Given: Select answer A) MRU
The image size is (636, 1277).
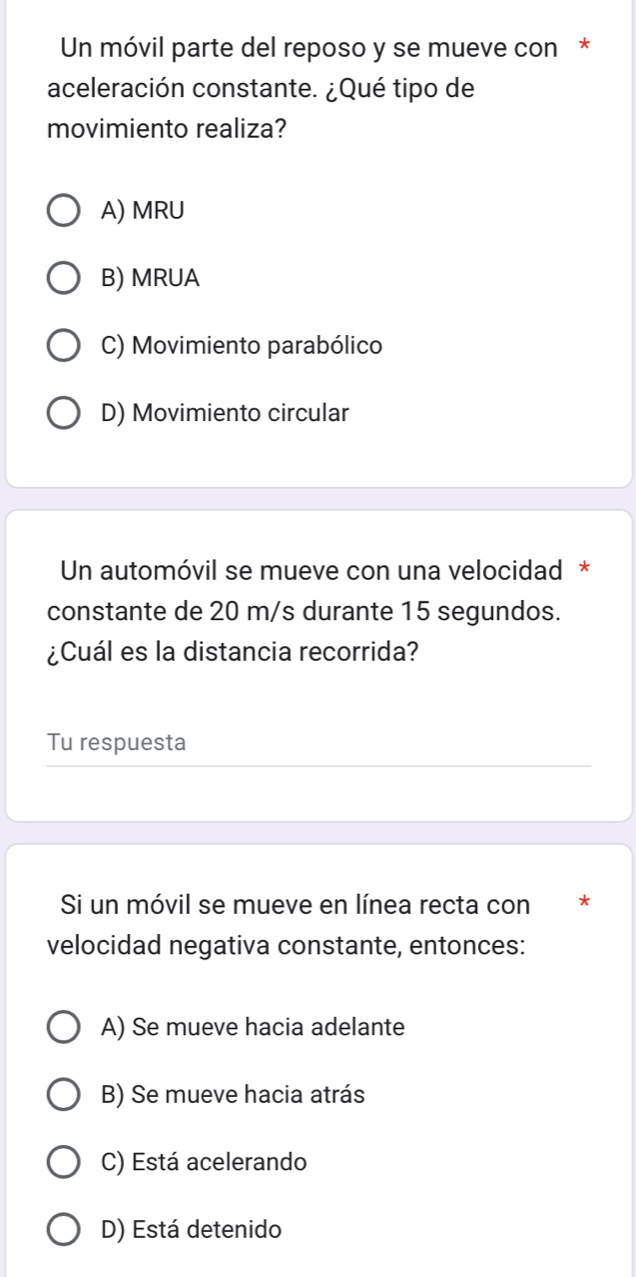Looking at the screenshot, I should pyautogui.click(x=66, y=211).
